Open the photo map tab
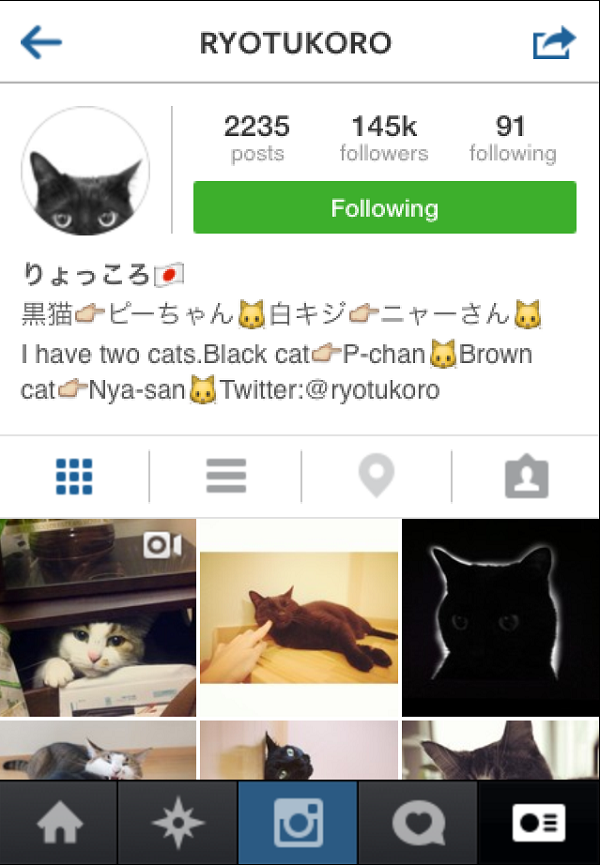Screen dimensions: 600x865 (376, 477)
